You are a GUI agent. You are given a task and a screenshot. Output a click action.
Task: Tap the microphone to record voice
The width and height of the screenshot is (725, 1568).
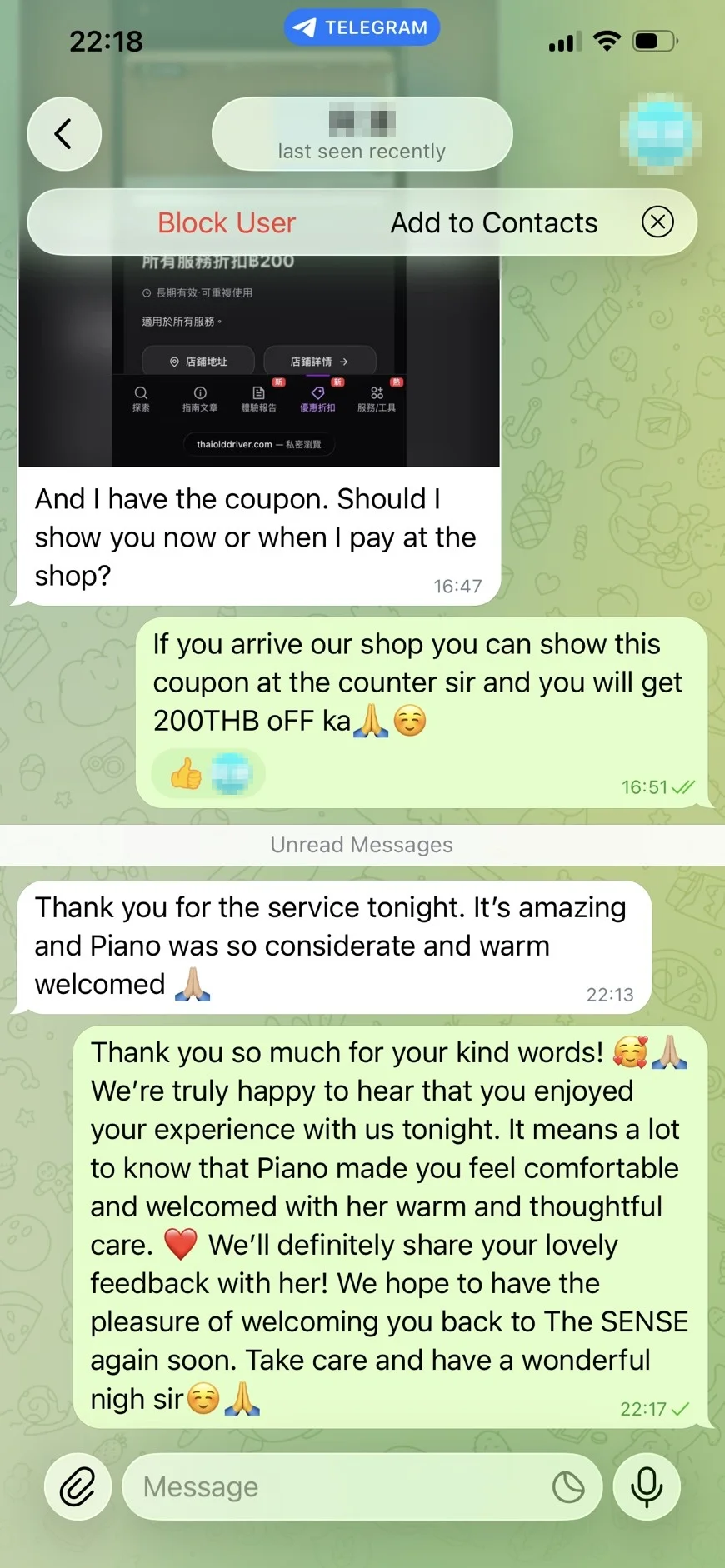pyautogui.click(x=647, y=1487)
